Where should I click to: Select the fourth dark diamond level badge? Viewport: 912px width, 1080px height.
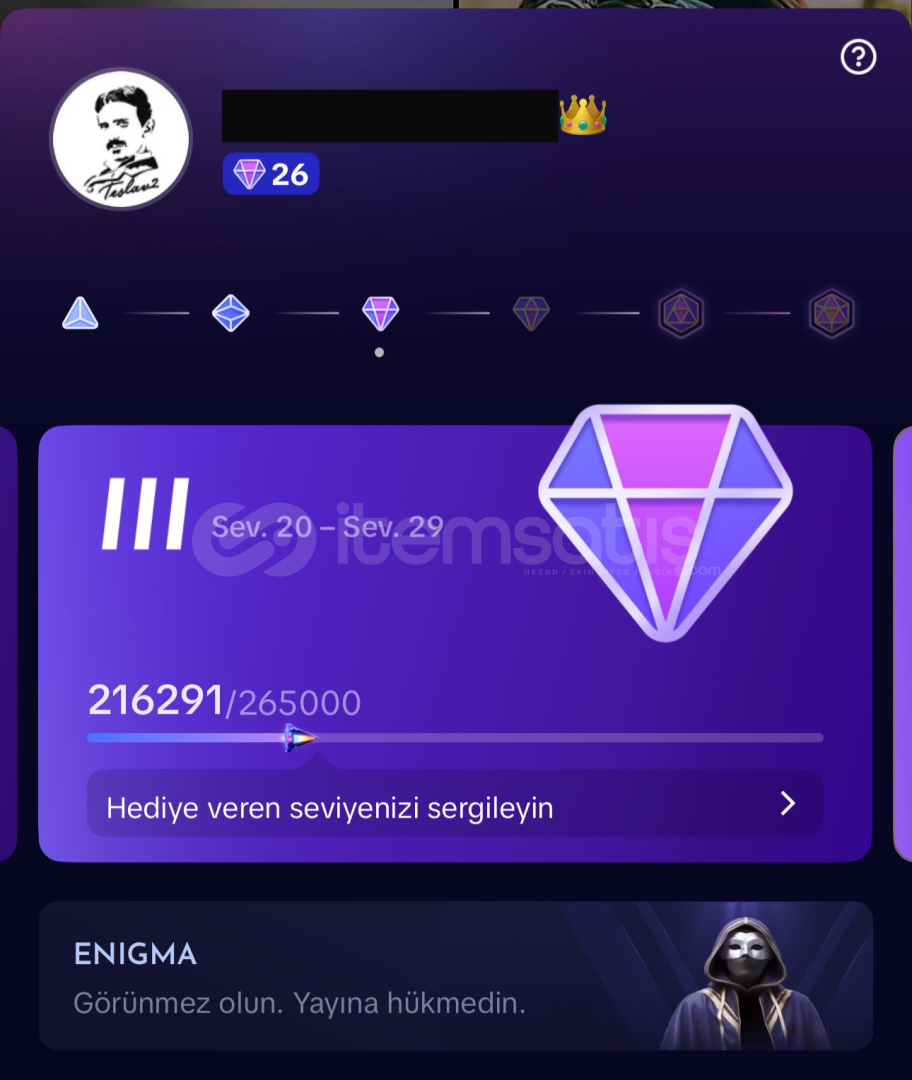pyautogui.click(x=531, y=314)
